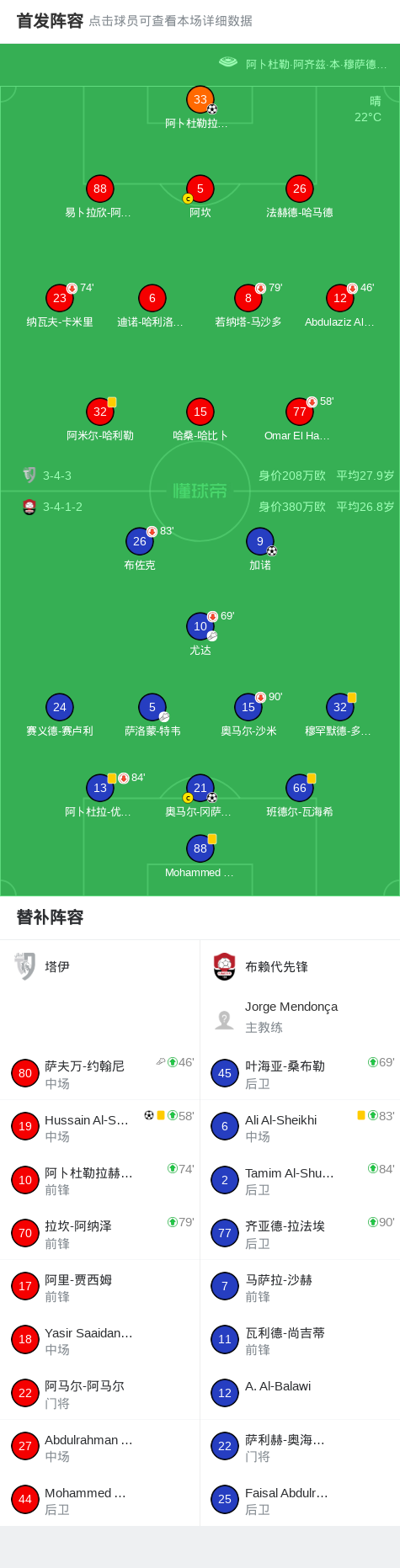400x1568 pixels.
Task: Open 尤达 number 10 player stats
Action: pyautogui.click(x=200, y=634)
